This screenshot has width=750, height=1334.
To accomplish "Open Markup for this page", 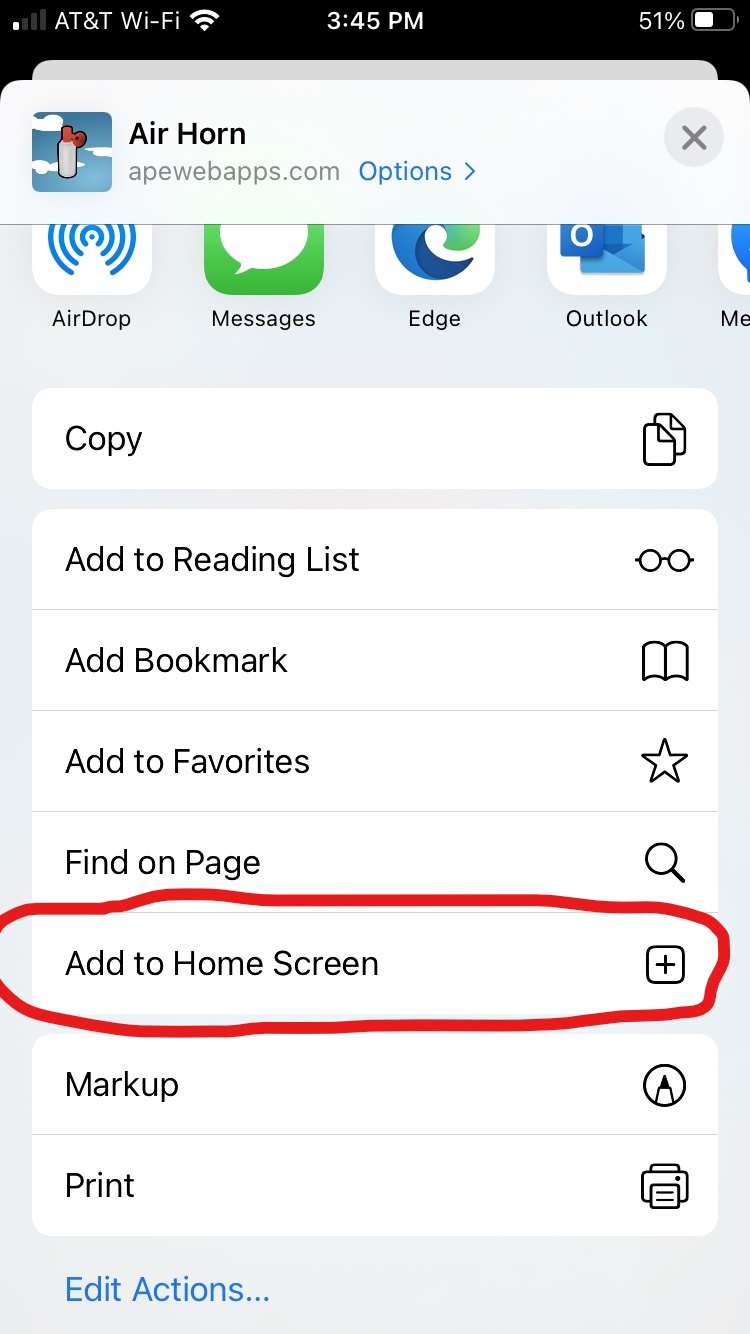I will click(x=375, y=1085).
